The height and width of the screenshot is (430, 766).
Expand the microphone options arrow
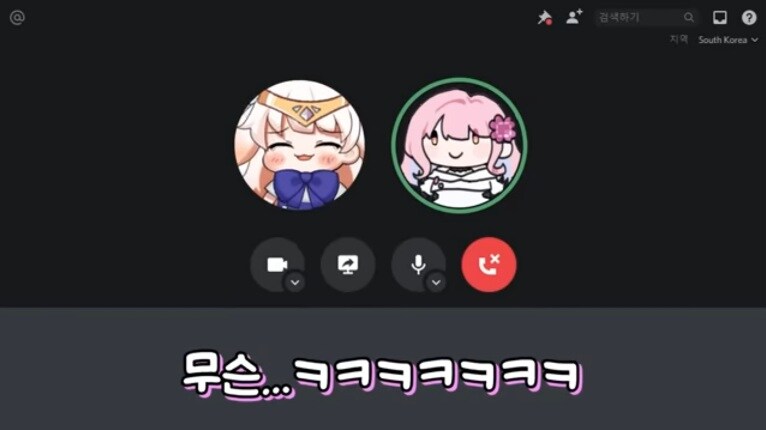pos(436,283)
